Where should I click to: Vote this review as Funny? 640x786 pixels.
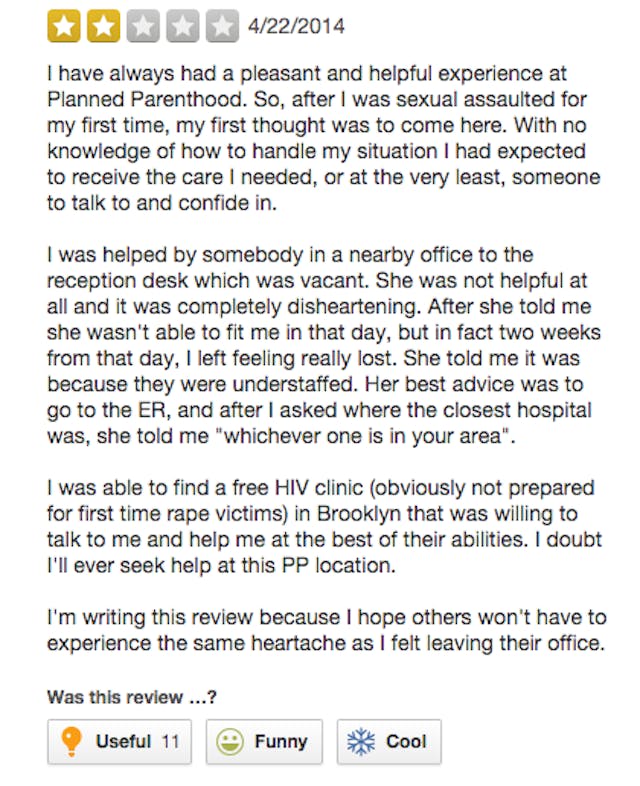pyautogui.click(x=264, y=742)
